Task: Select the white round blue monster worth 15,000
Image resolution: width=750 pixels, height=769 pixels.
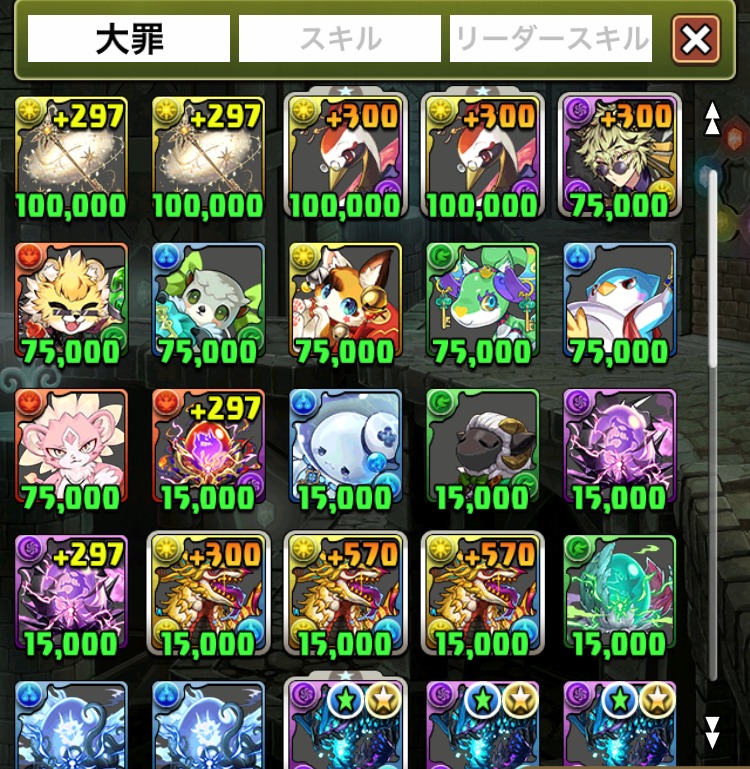Action: point(346,447)
